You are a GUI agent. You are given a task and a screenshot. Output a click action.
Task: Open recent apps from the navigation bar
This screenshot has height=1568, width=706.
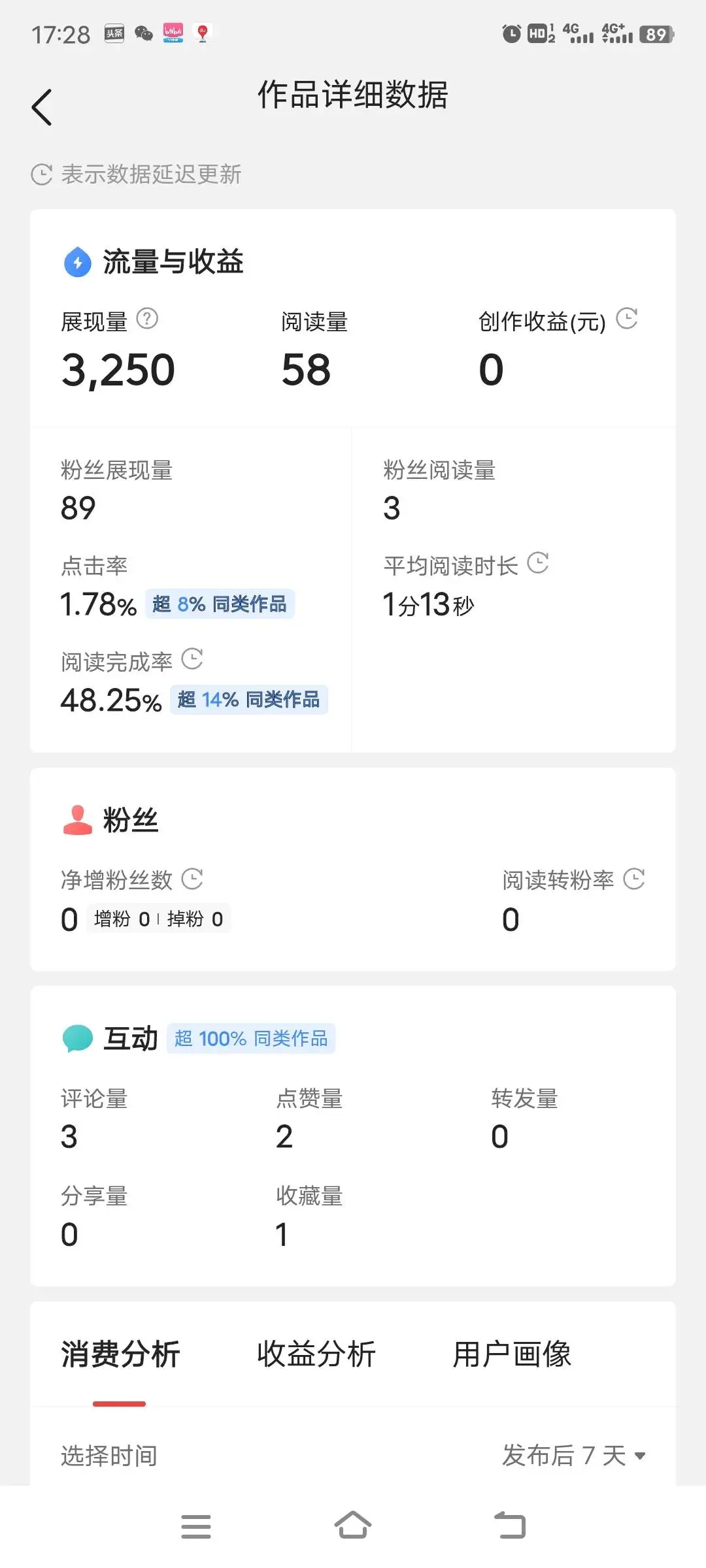(x=195, y=1526)
